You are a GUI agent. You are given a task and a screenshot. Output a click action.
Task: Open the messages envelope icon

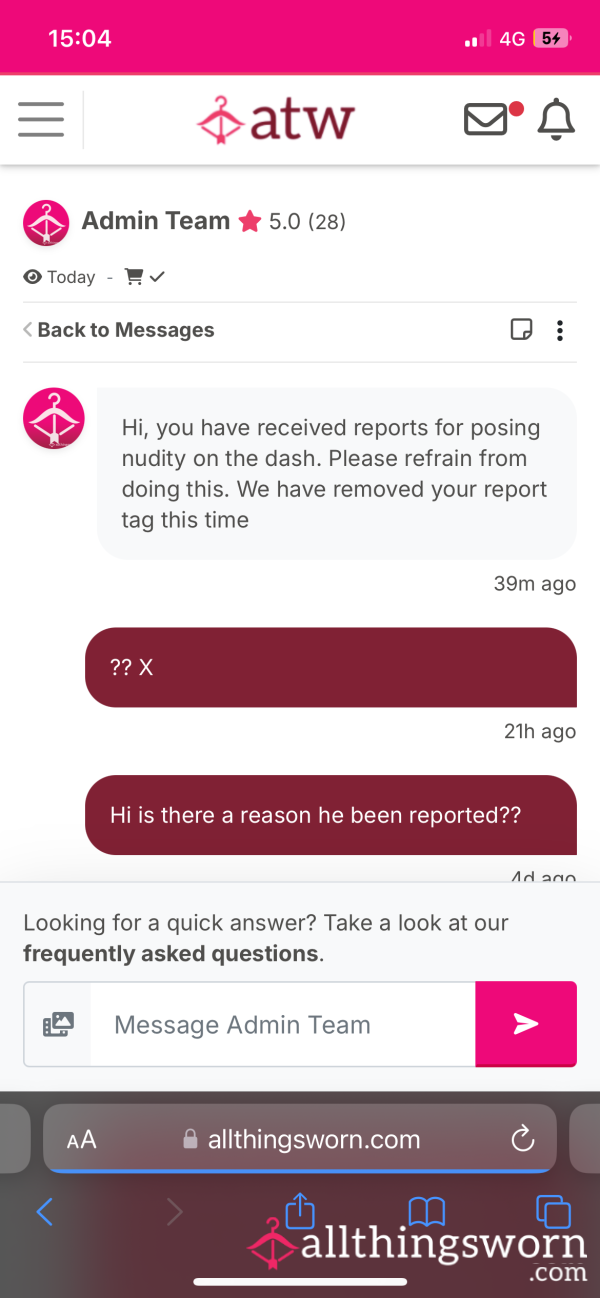pos(487,119)
